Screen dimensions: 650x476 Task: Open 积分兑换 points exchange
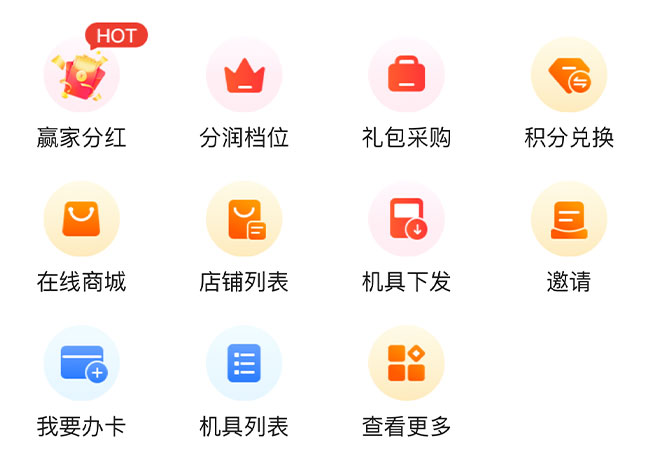coord(568,75)
